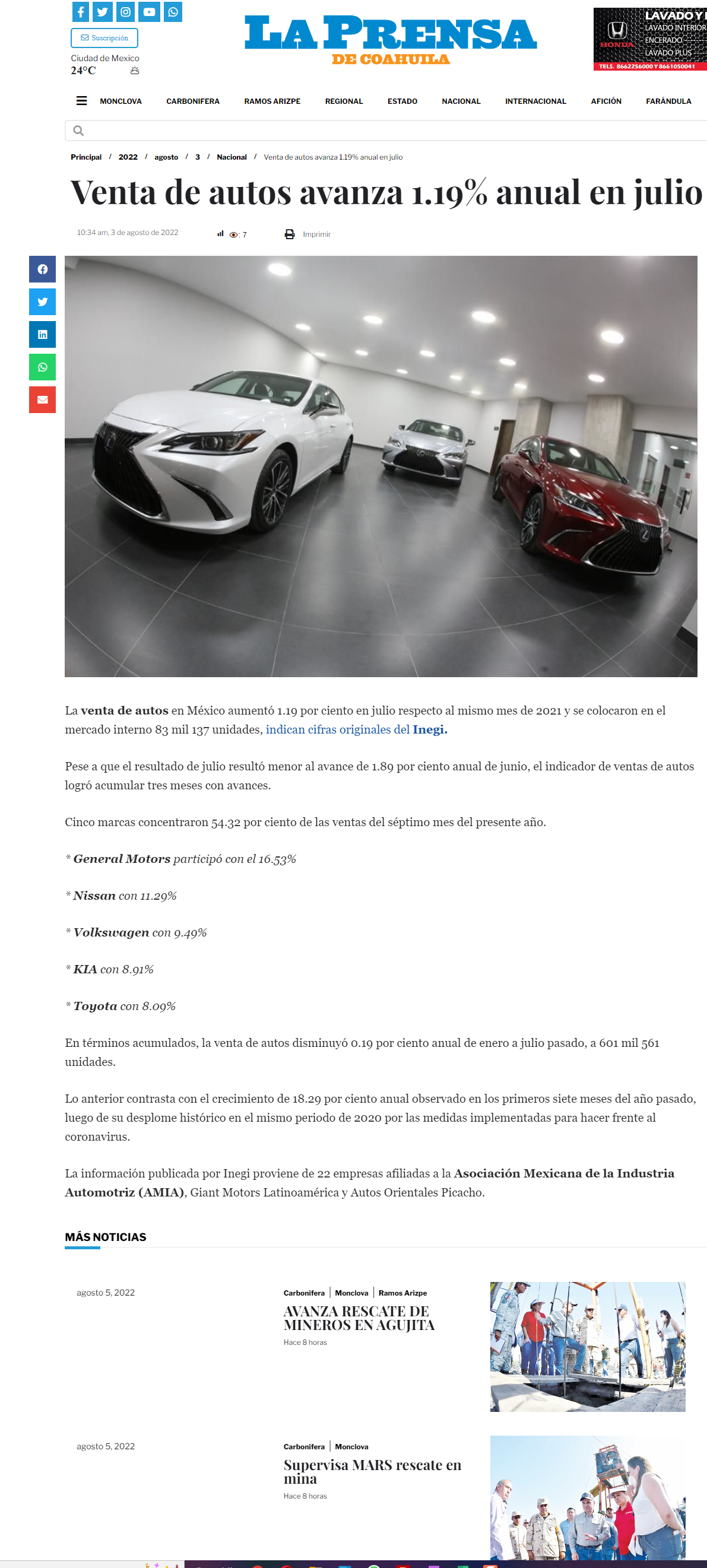Go to Principal in breadcrumb
This screenshot has width=707, height=1568.
pyautogui.click(x=86, y=157)
